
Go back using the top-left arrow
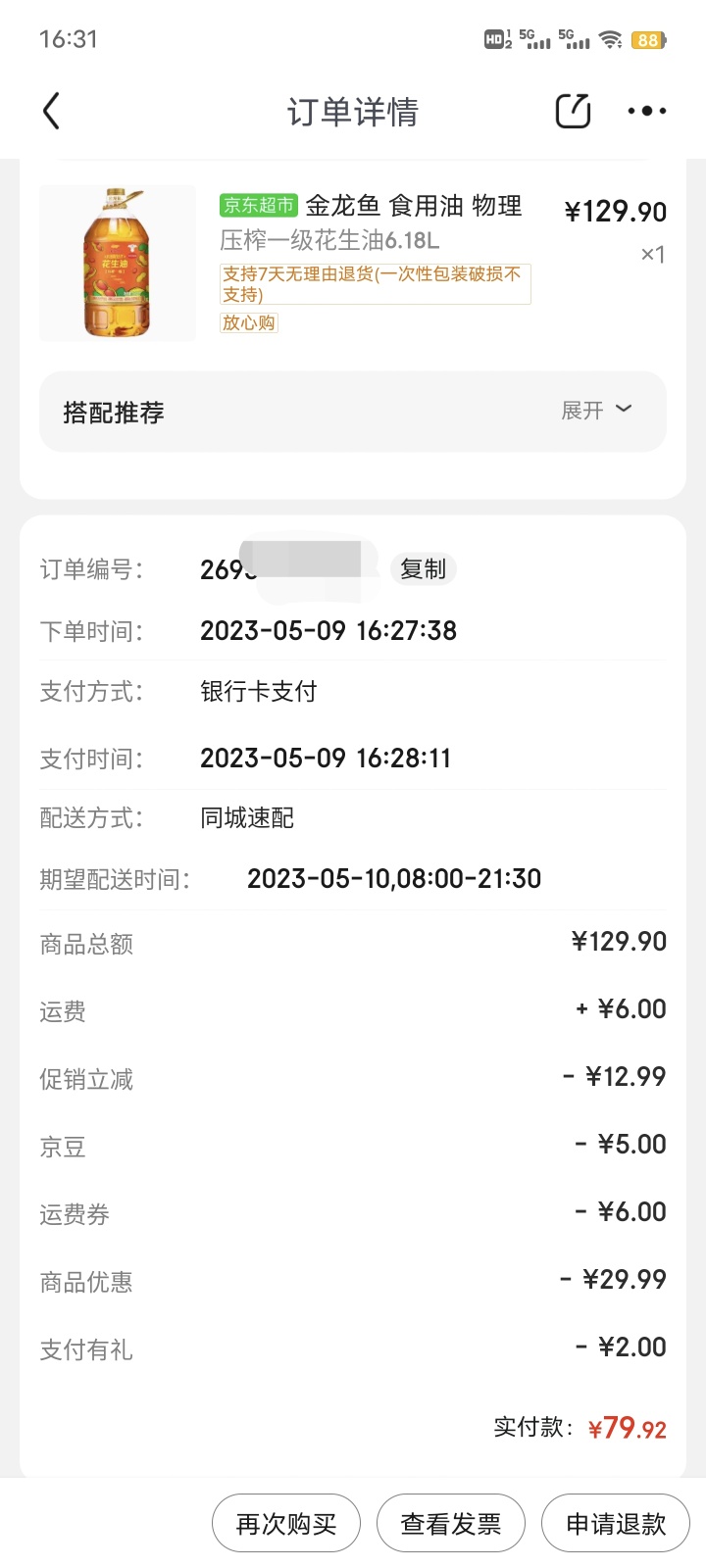click(x=52, y=111)
